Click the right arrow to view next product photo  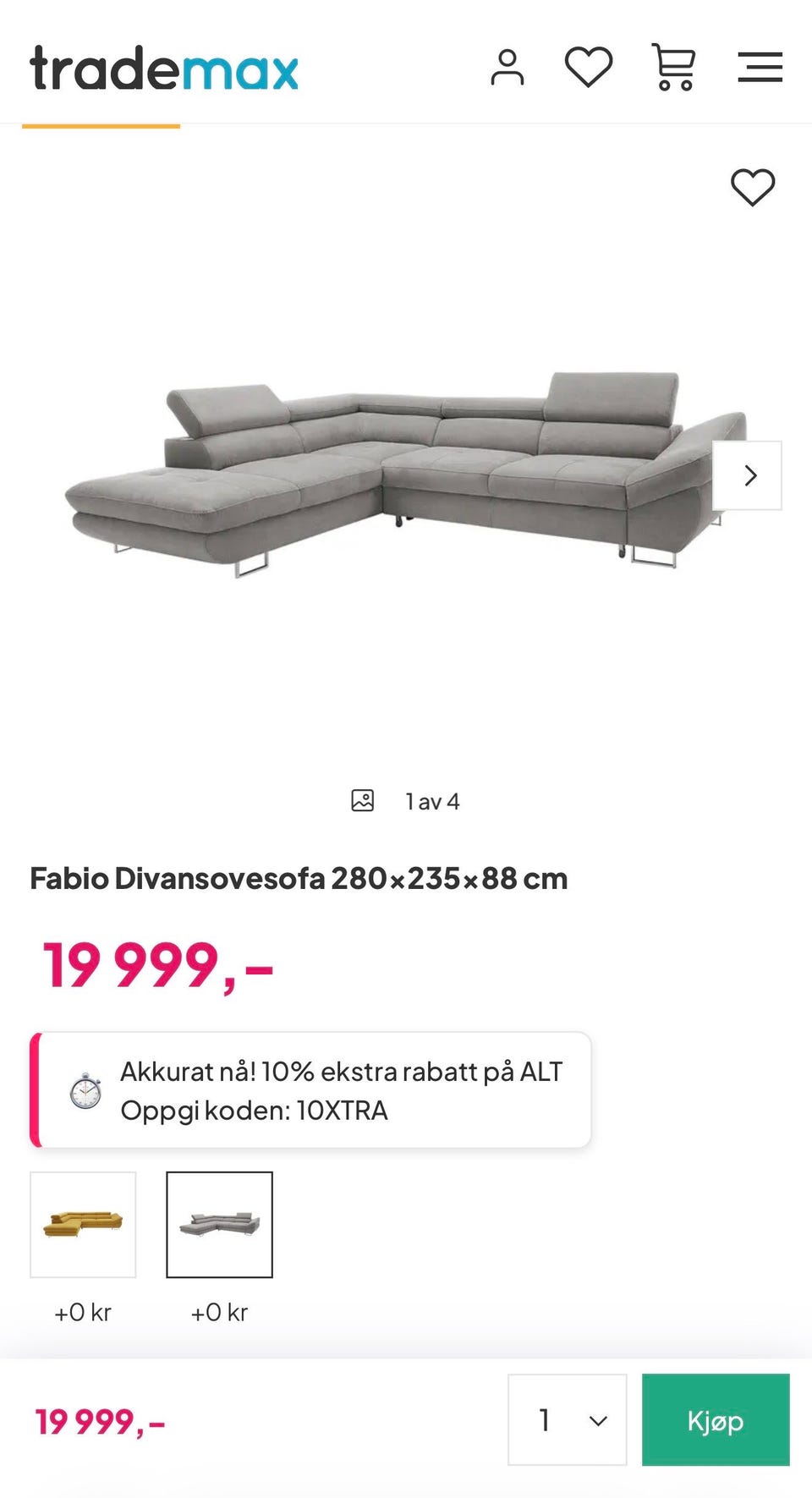(x=749, y=476)
